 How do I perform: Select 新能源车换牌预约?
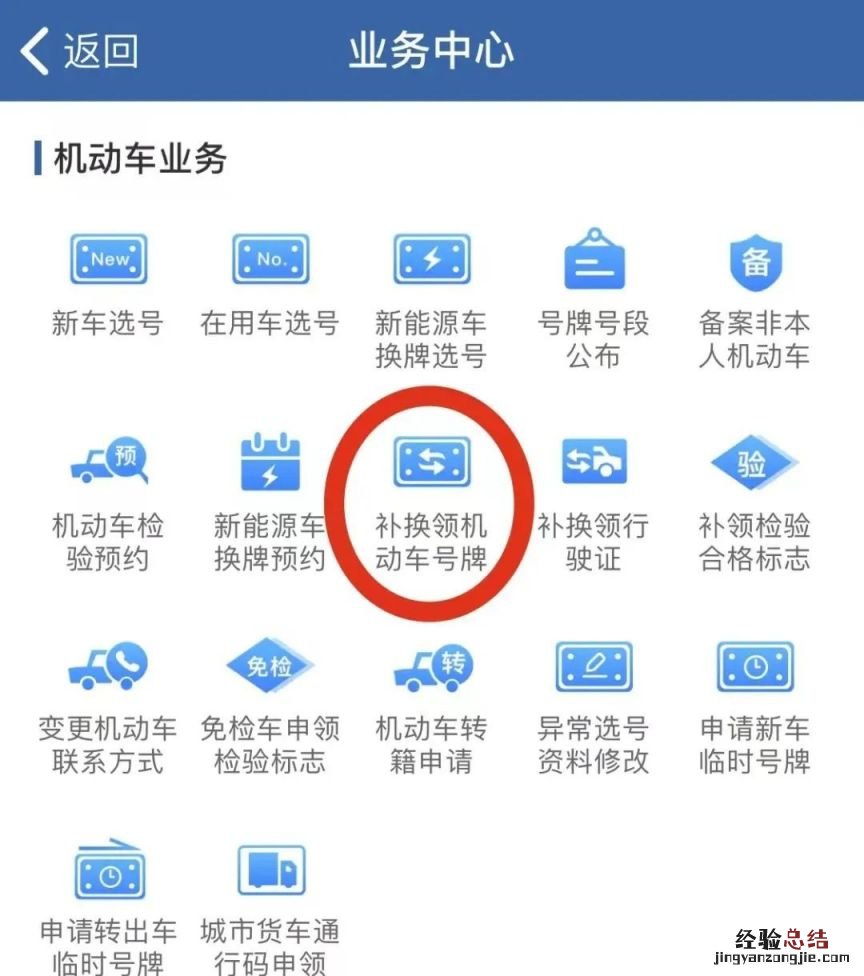(270, 463)
